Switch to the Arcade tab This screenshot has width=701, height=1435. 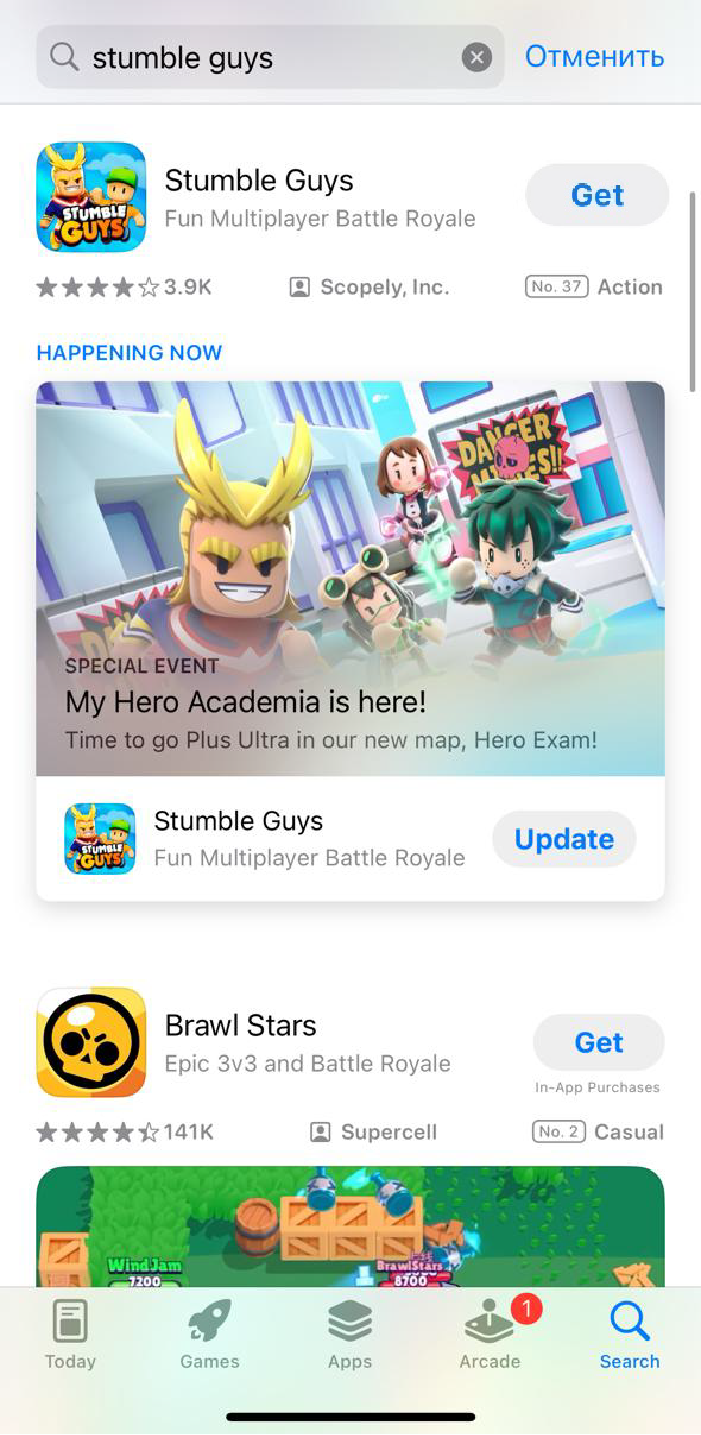coord(490,1335)
